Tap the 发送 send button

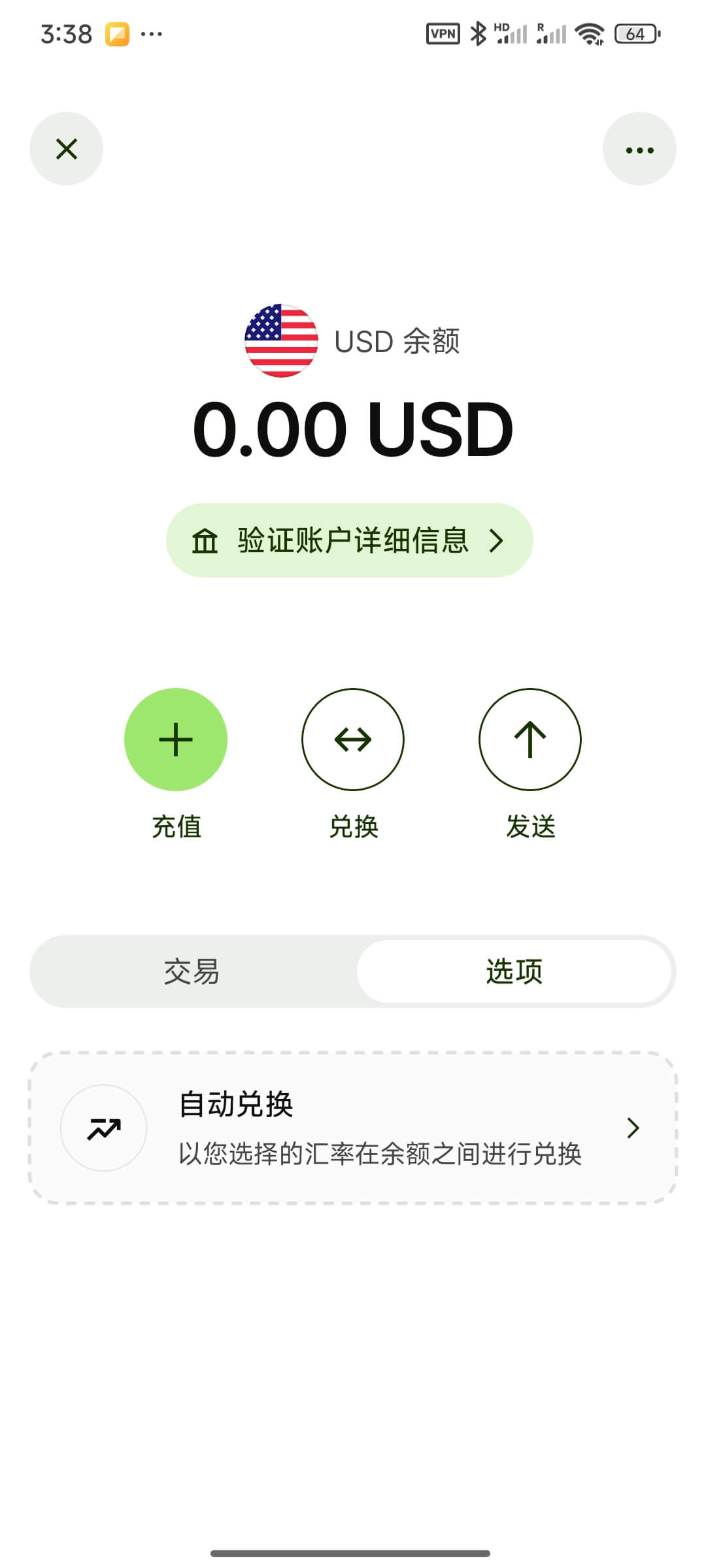pyautogui.click(x=530, y=740)
